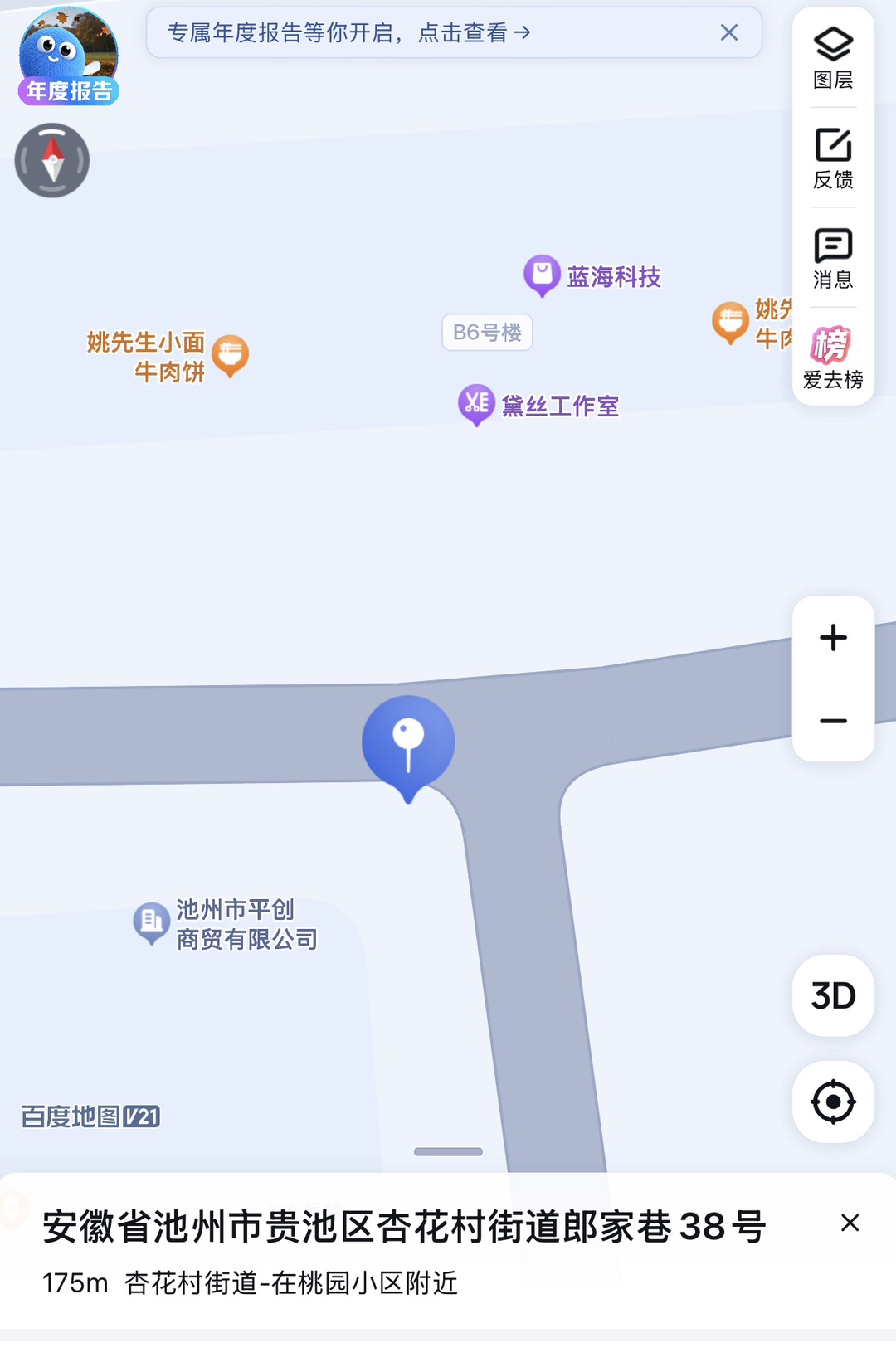Select the 郎家巷38号 address card title
Screen dimensions: 896x1367
pyautogui.click(x=405, y=1230)
